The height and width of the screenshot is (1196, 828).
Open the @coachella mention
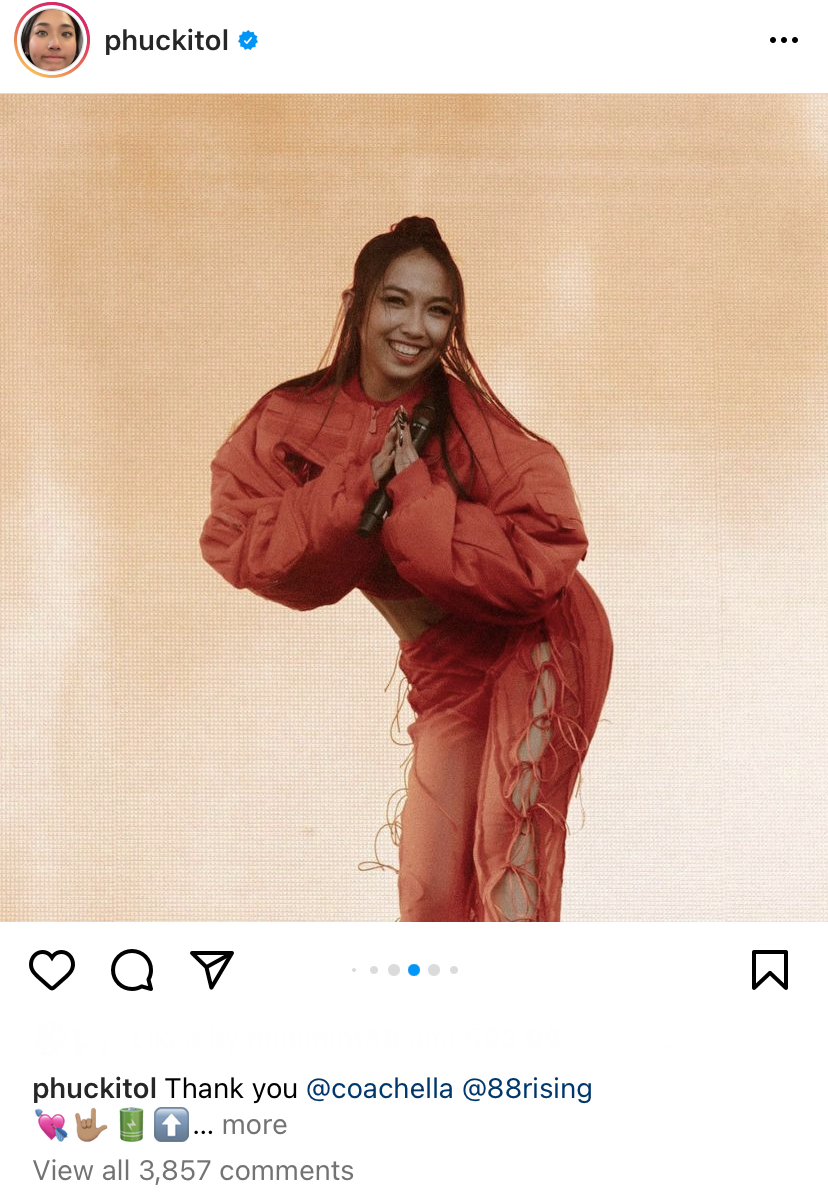(x=379, y=1088)
